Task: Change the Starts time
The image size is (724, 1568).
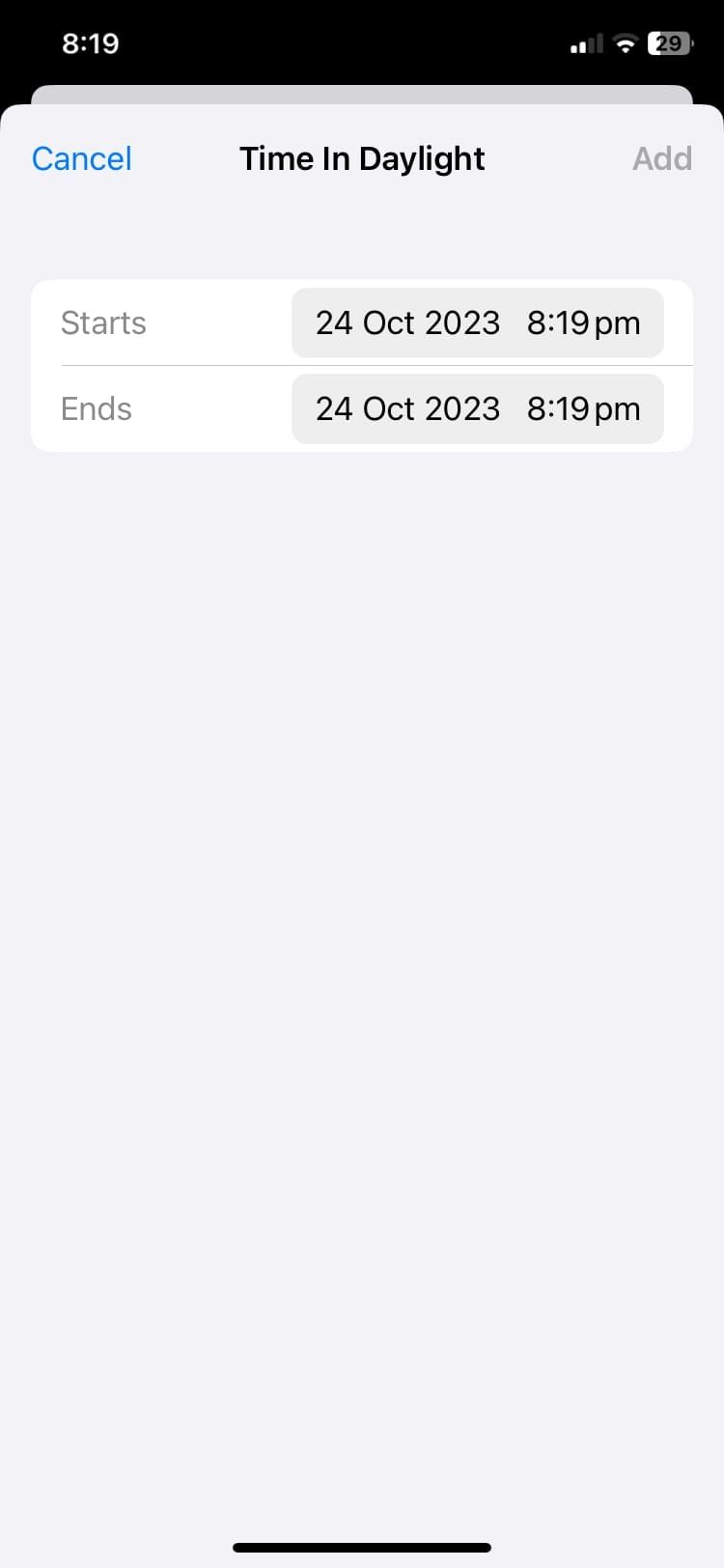Action: coord(583,322)
